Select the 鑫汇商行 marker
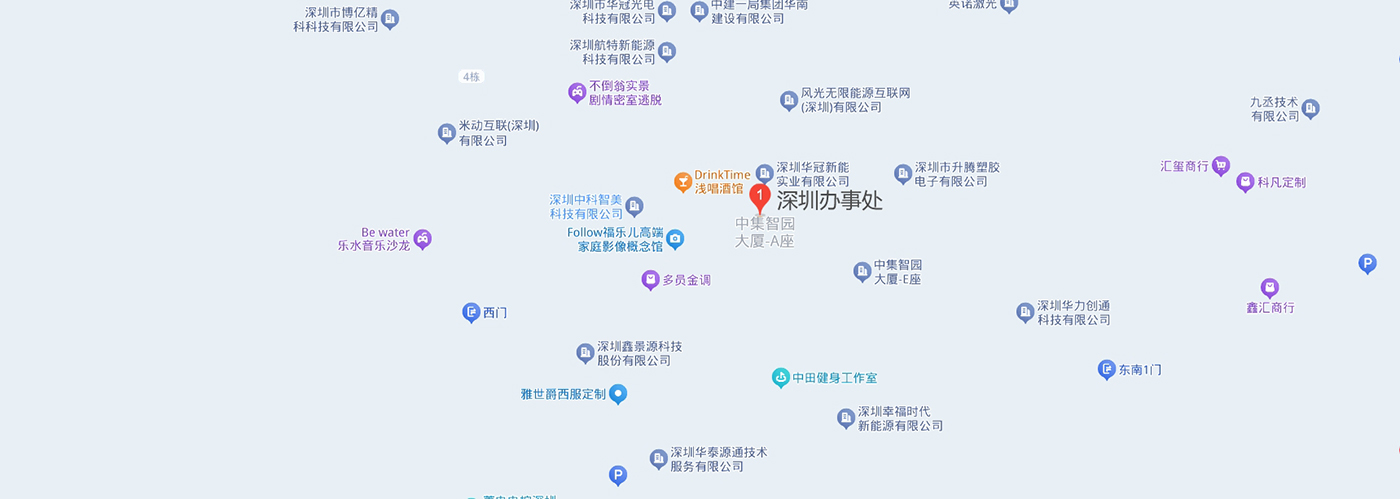This screenshot has width=1400, height=499. tap(1270, 288)
